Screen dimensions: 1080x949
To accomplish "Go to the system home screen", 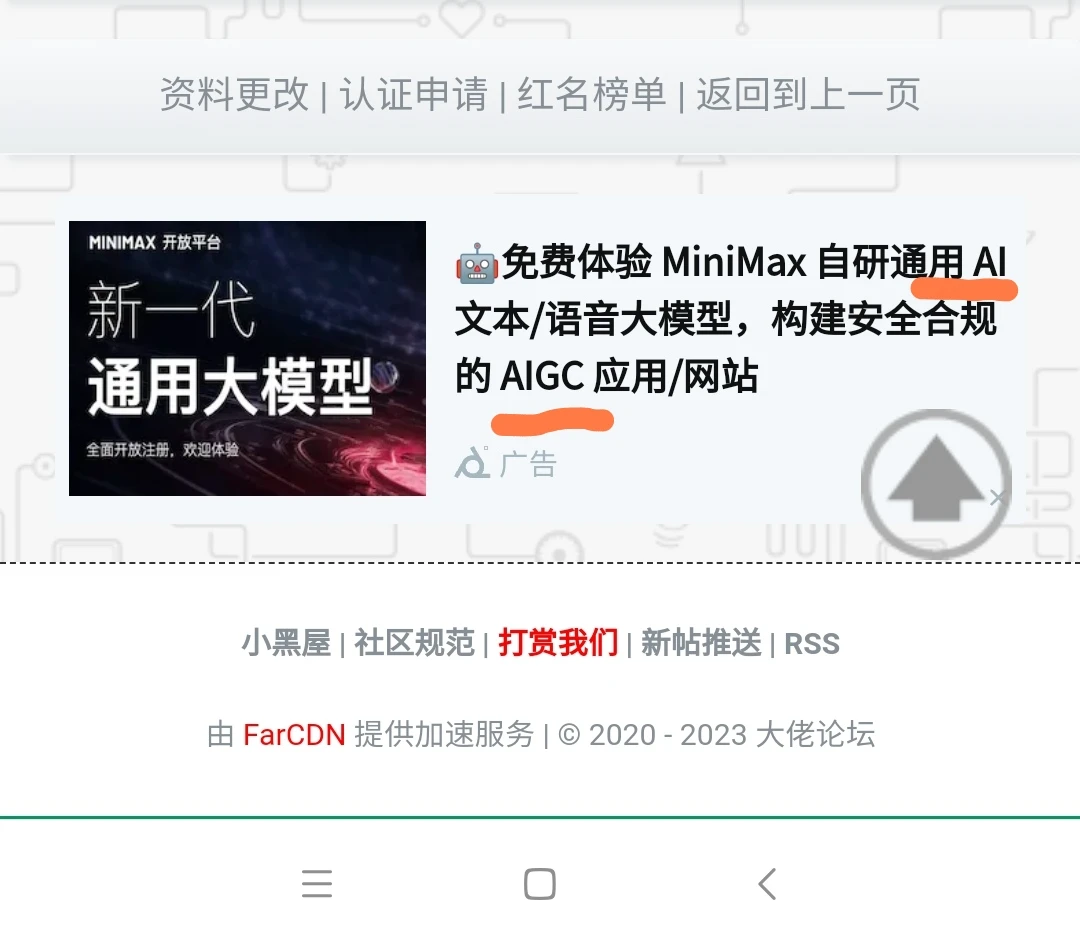I will pyautogui.click(x=540, y=884).
